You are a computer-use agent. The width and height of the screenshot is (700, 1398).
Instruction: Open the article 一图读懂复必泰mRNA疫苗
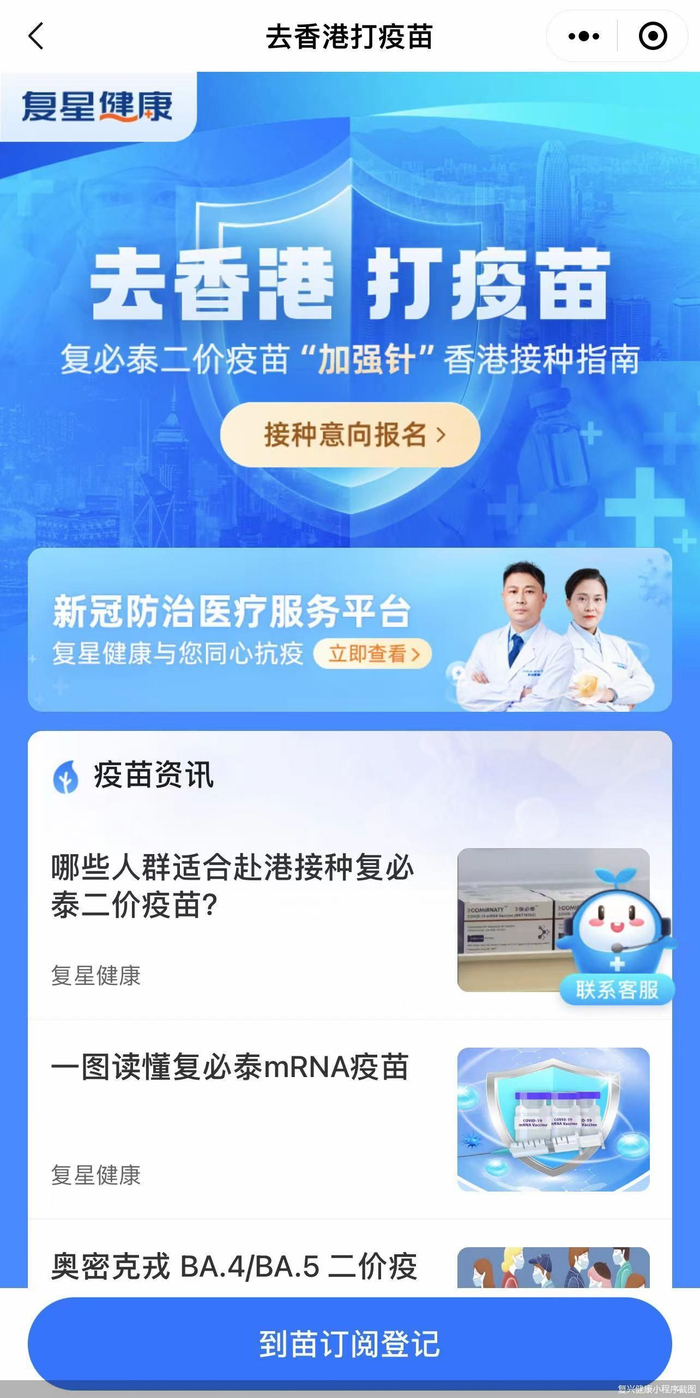click(230, 1067)
